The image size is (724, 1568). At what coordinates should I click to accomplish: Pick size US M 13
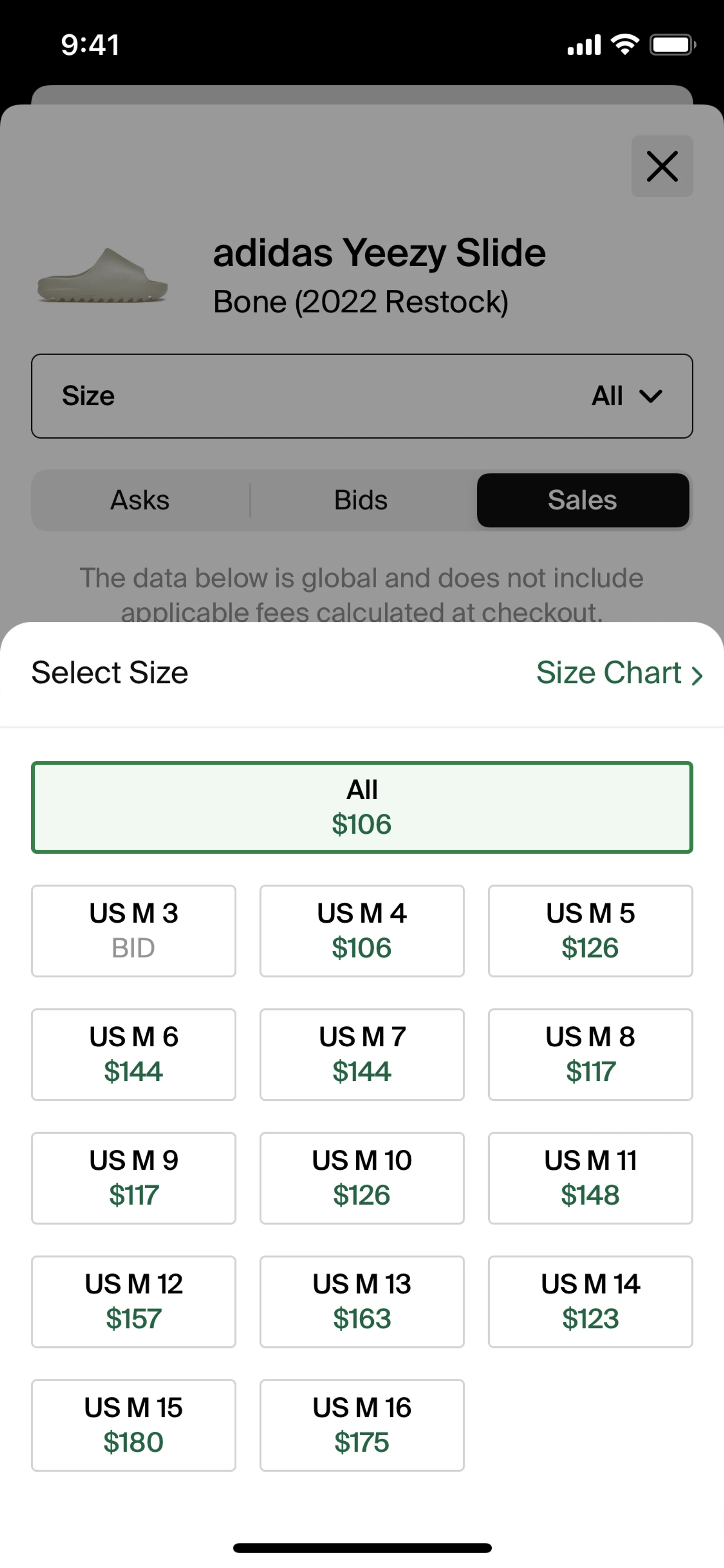(x=362, y=1301)
